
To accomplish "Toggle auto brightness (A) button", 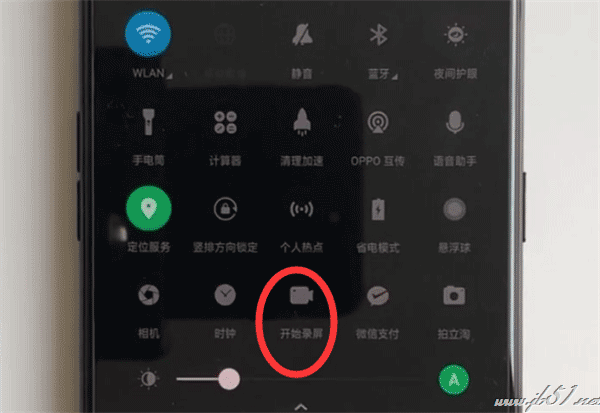I will tap(455, 379).
